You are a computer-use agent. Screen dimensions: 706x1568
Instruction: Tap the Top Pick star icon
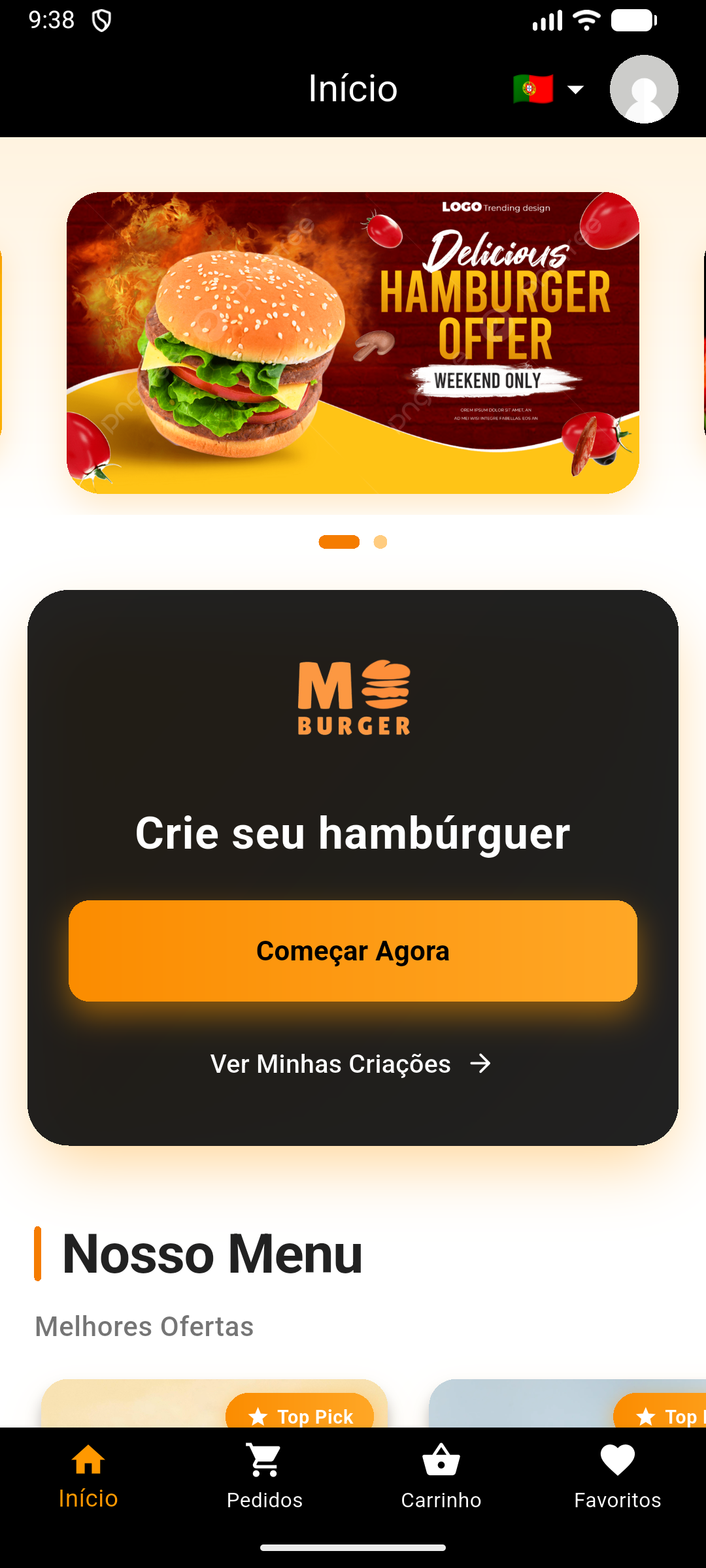point(256,1416)
